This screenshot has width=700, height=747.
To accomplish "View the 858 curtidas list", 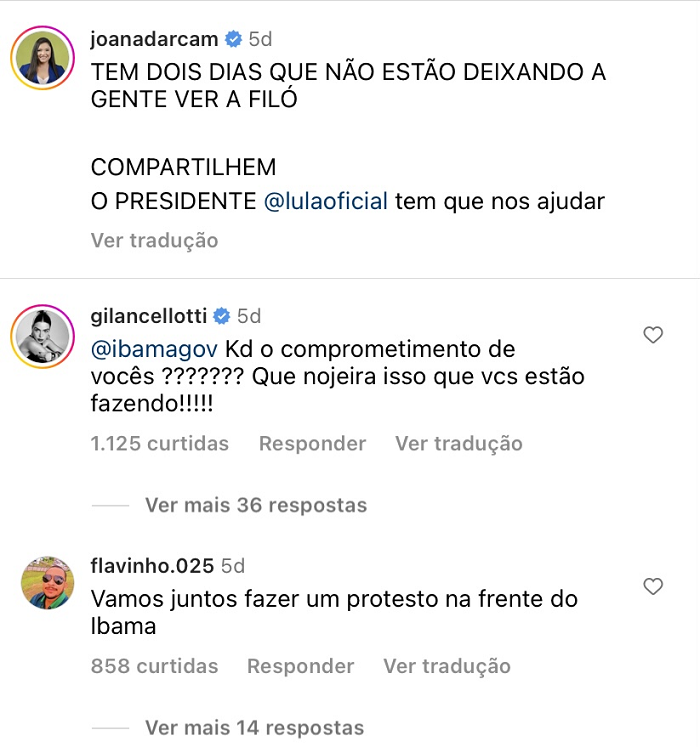I will tap(154, 666).
